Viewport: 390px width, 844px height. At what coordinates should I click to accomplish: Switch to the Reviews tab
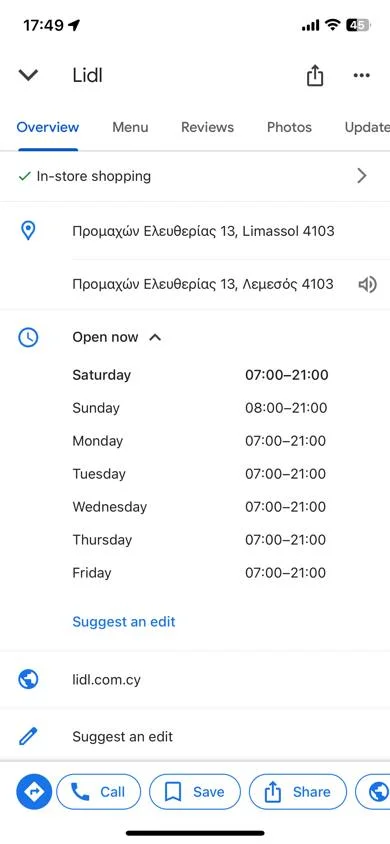[x=207, y=128]
